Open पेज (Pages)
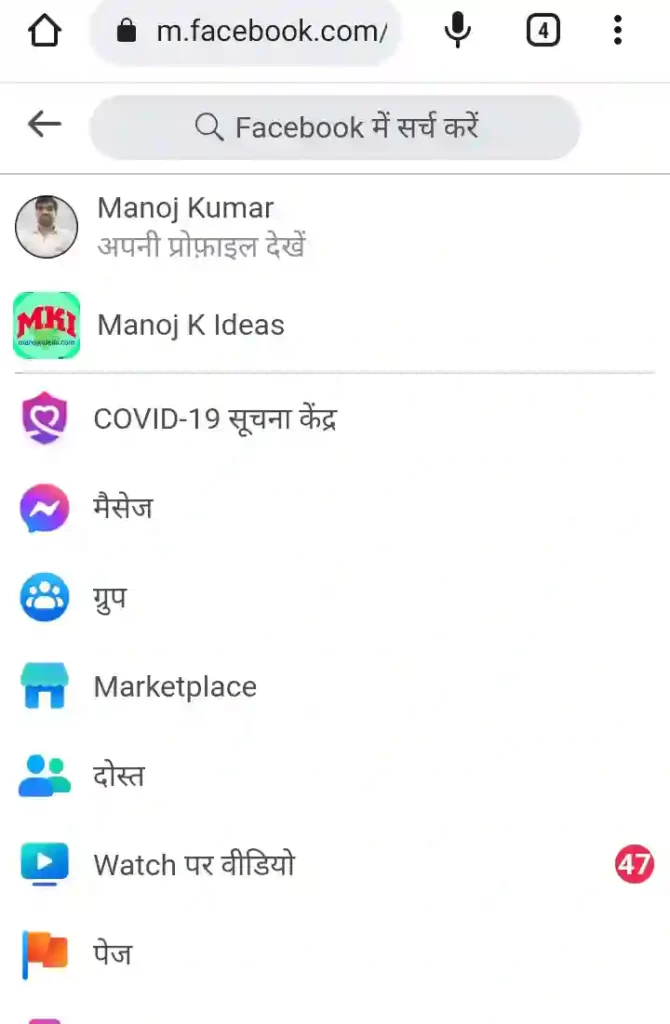Screen dimensions: 670x1024 pos(112,953)
